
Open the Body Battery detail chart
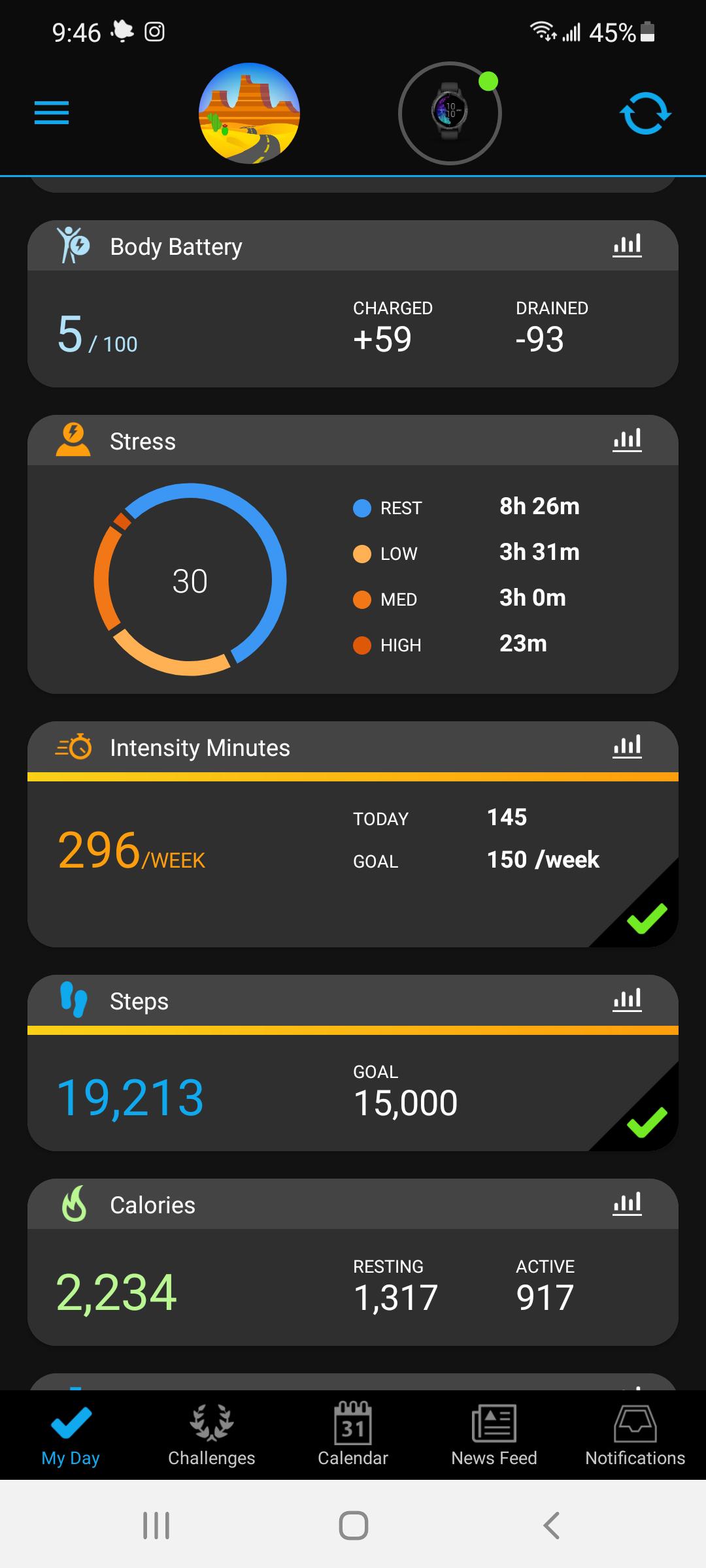[626, 246]
